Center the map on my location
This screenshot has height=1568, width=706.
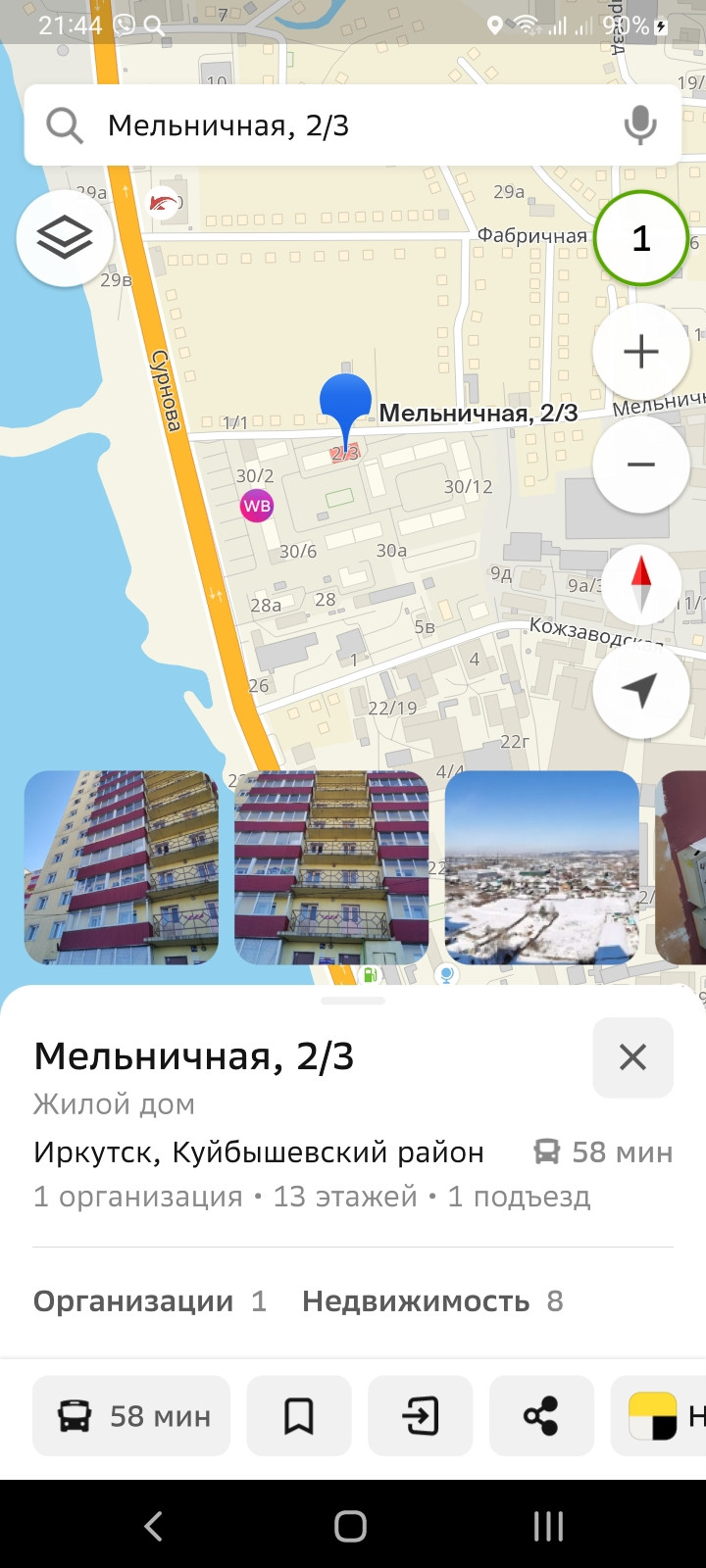pyautogui.click(x=640, y=691)
